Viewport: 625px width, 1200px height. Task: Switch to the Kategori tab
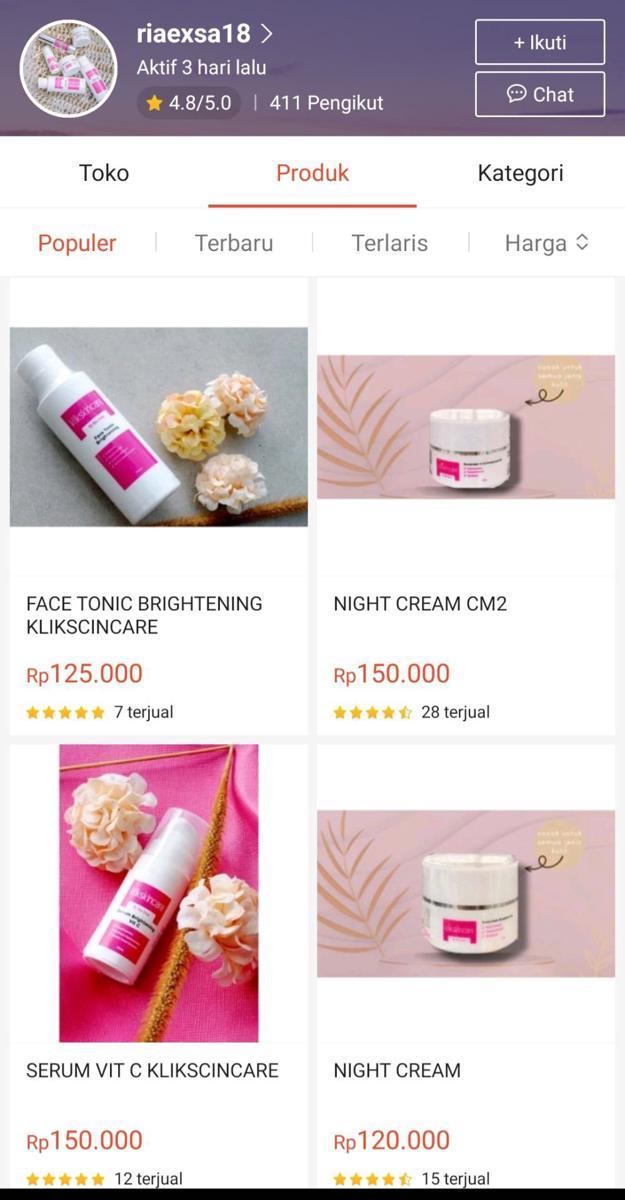click(x=520, y=173)
